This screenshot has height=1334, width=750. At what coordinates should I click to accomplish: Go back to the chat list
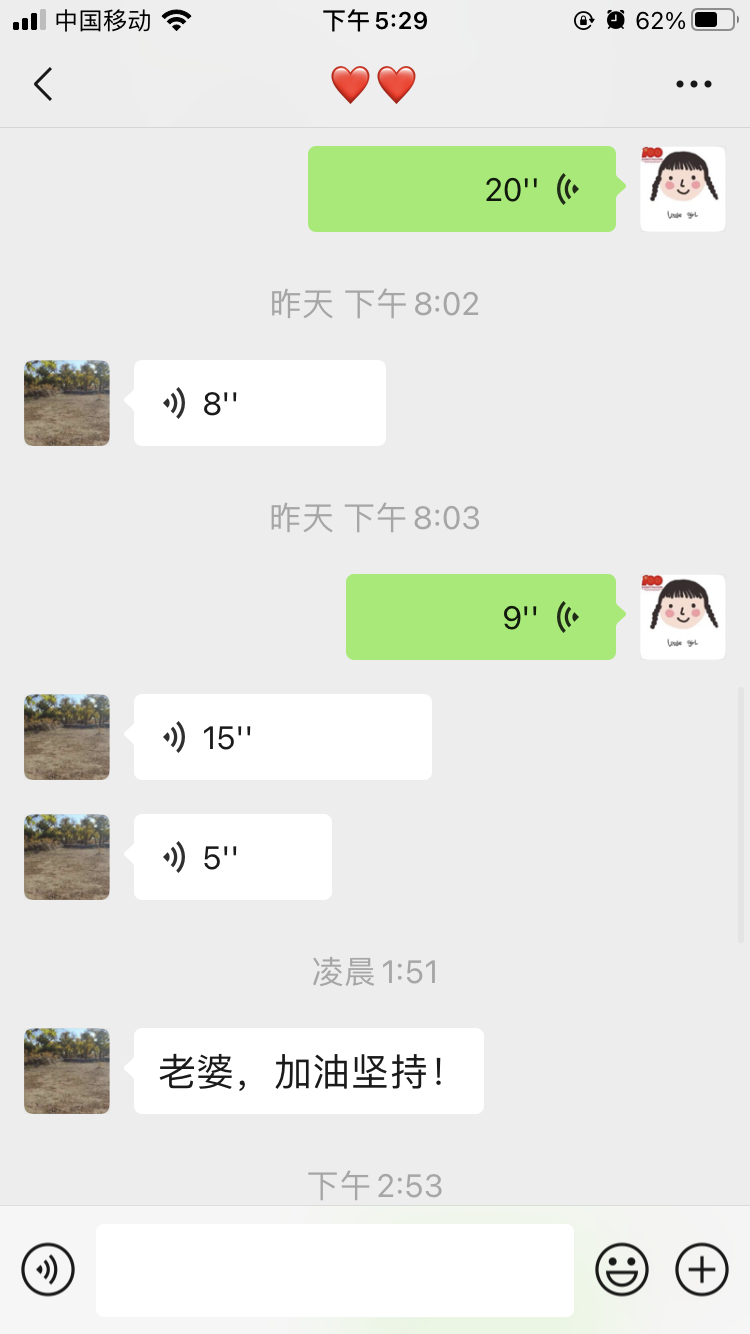43,85
